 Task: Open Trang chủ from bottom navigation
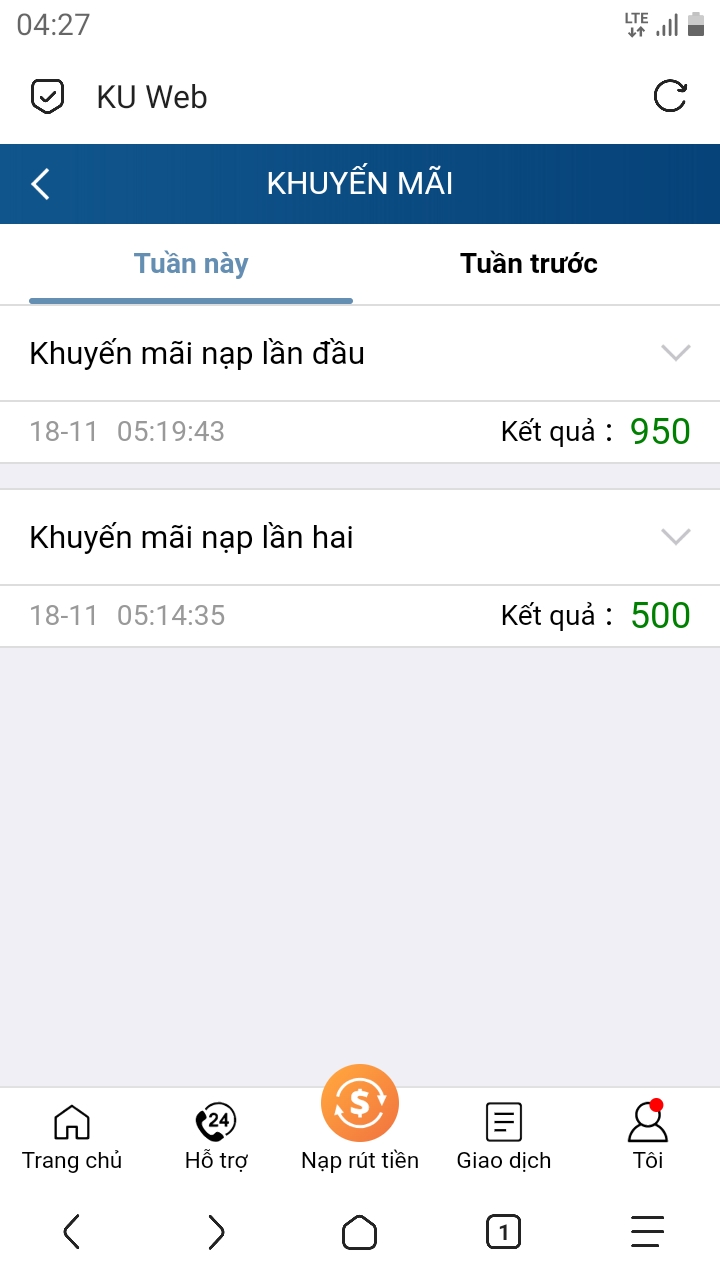point(71,1133)
